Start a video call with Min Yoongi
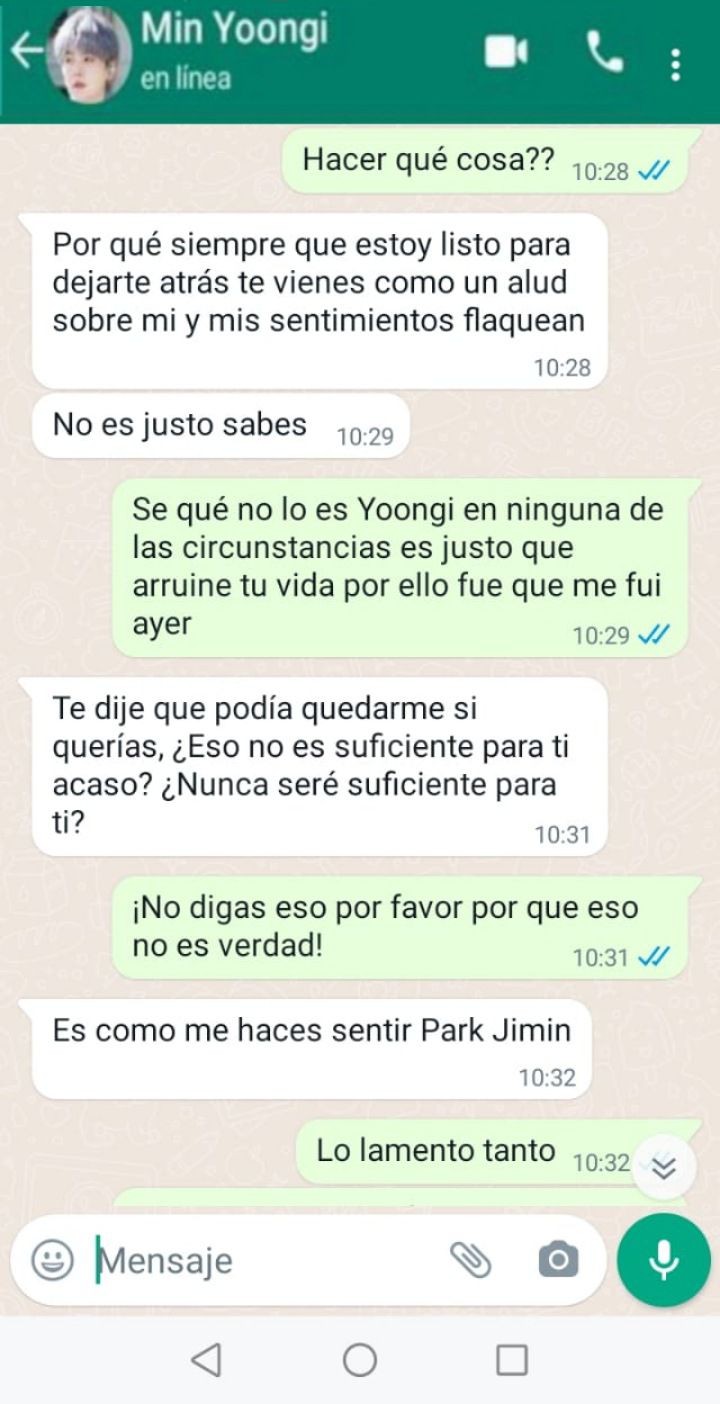 click(506, 52)
